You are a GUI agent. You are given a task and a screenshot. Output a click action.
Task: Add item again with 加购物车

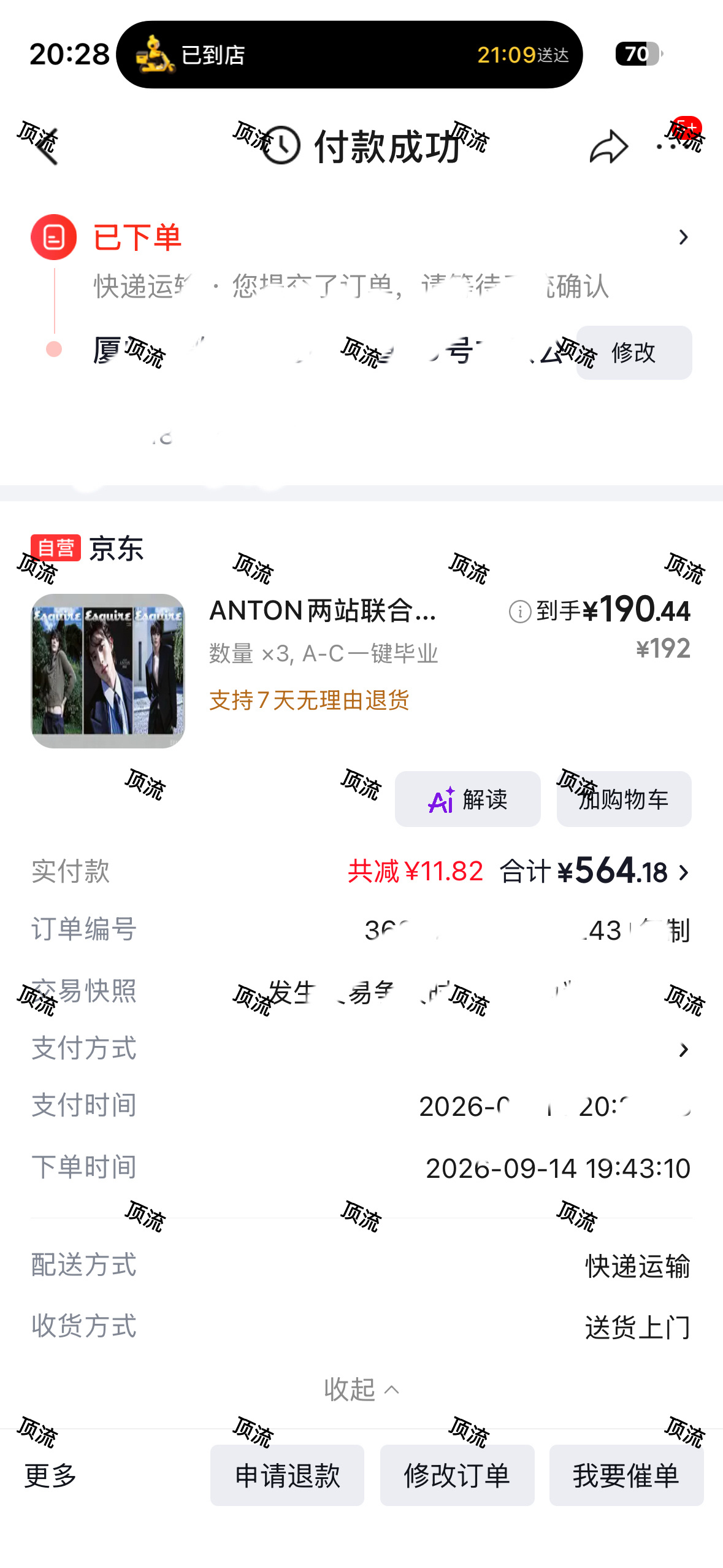[x=624, y=799]
